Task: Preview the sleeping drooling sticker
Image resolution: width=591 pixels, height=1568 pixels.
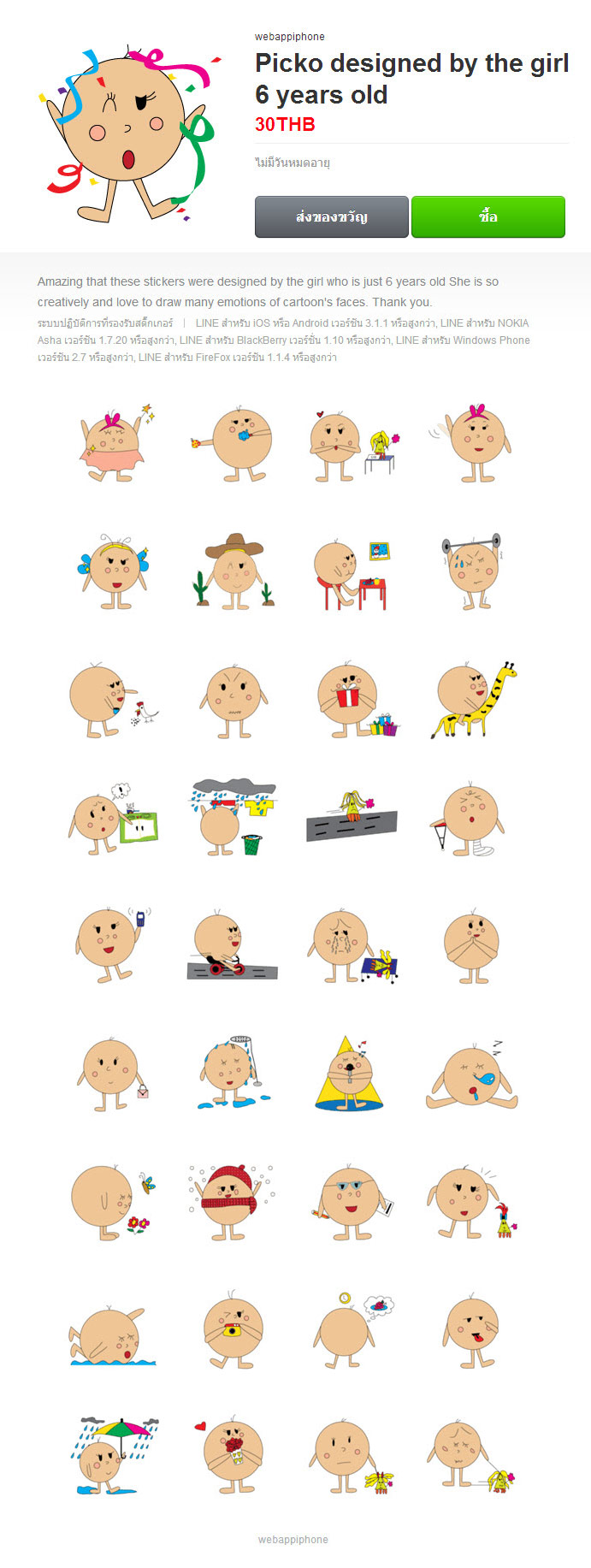Action: click(x=472, y=1074)
